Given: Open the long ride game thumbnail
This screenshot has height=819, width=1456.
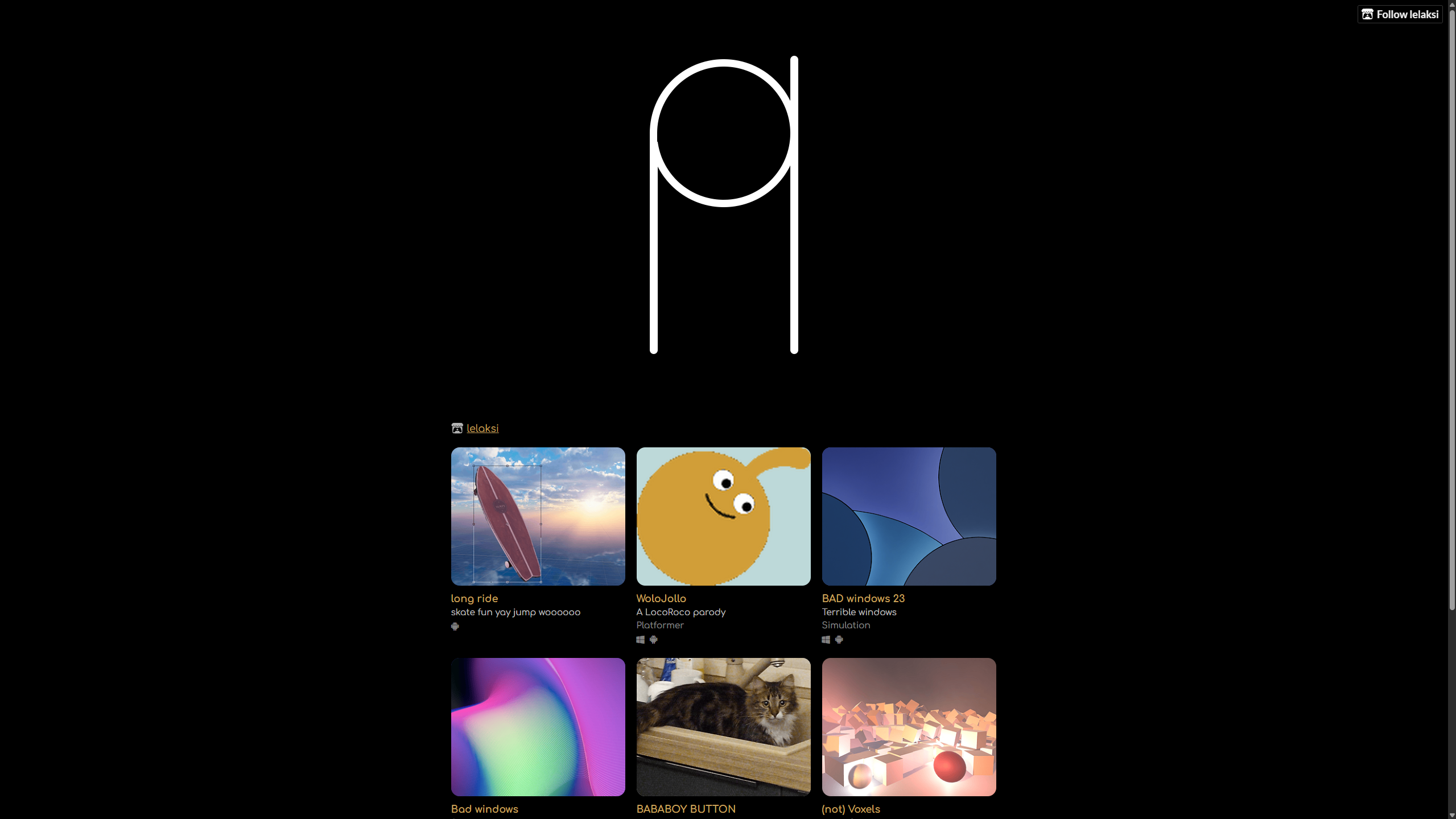Looking at the screenshot, I should [x=538, y=516].
